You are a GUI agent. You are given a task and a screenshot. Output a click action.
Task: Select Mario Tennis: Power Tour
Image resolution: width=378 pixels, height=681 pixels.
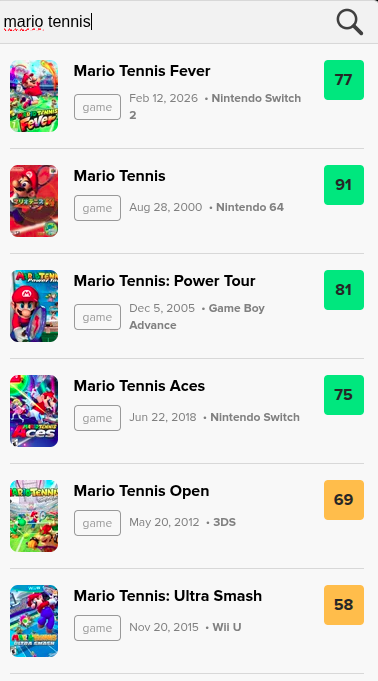187,306
